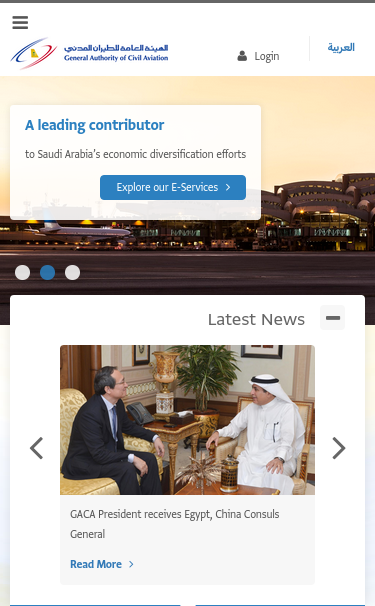The height and width of the screenshot is (606, 375).
Task: Collapse the Latest News section
Action: pos(332,318)
